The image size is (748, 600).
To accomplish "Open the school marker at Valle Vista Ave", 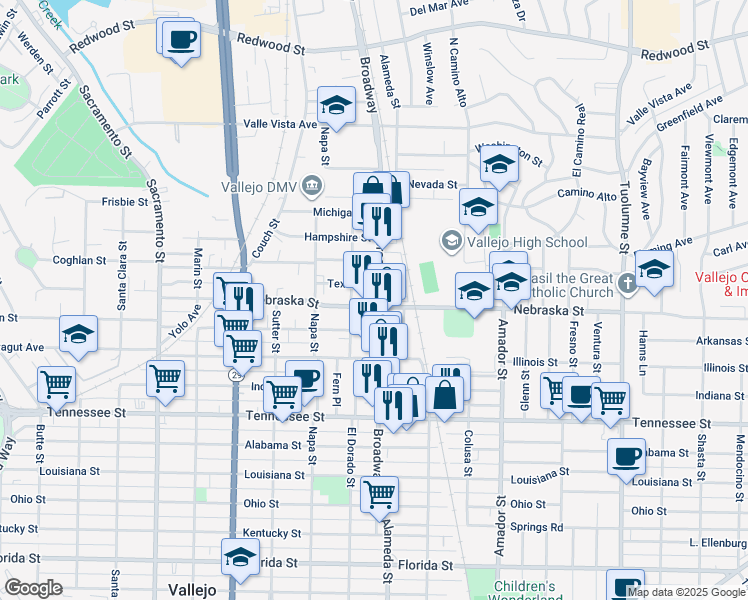I will pos(336,107).
